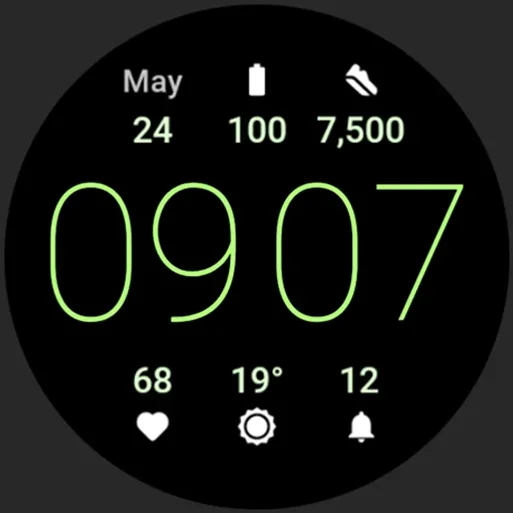Open the heart rate complication showing 68

coord(153,404)
